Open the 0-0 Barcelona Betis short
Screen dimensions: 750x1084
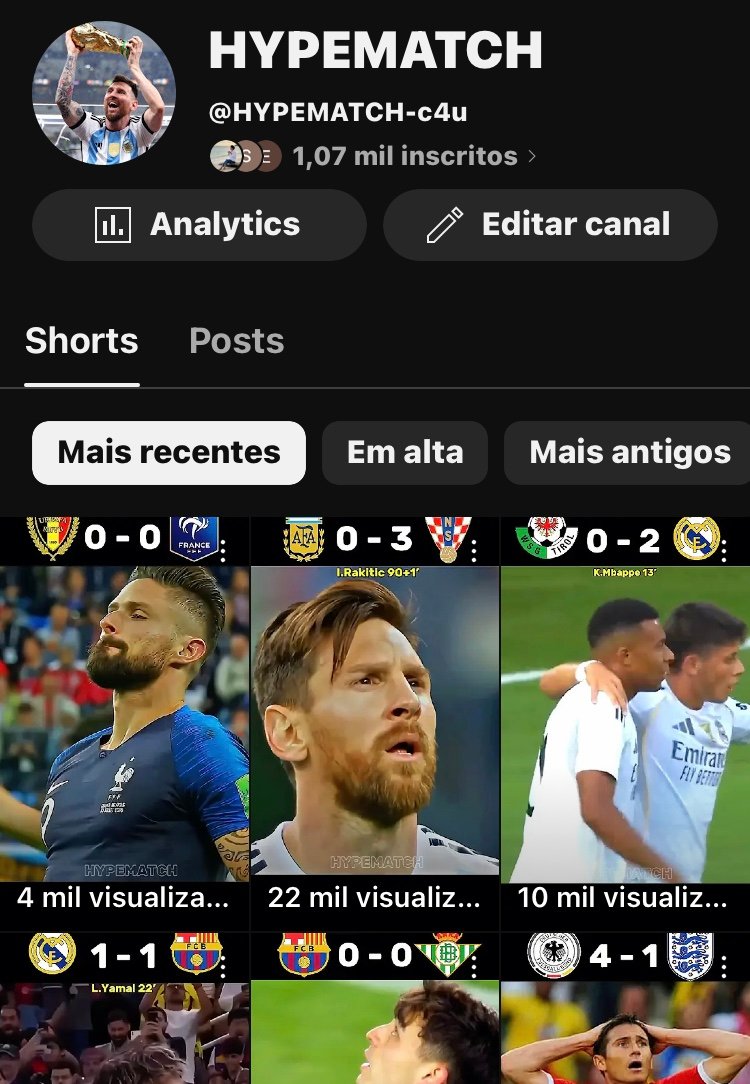[x=375, y=1008]
